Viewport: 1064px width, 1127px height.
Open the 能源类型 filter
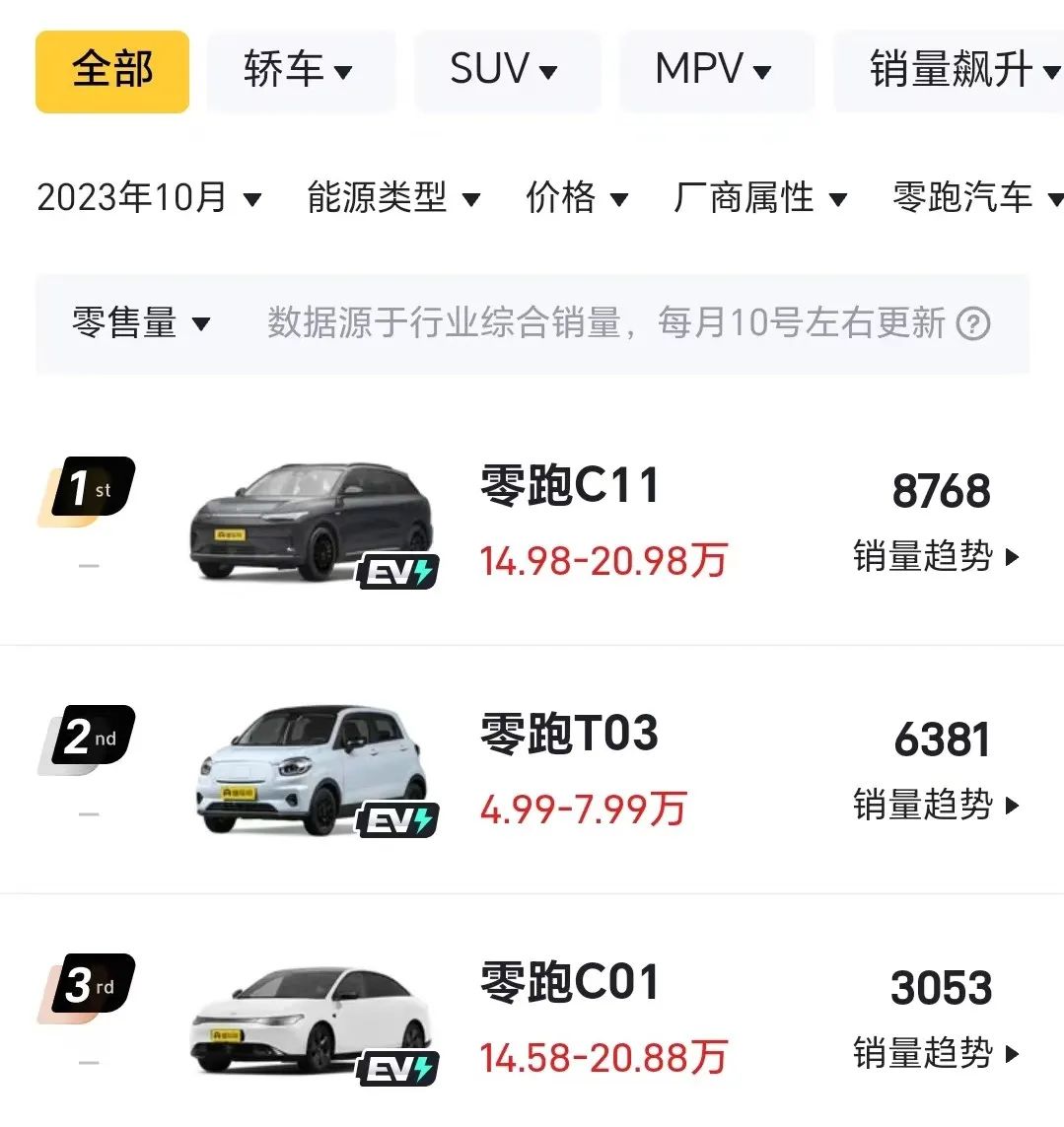(x=393, y=197)
